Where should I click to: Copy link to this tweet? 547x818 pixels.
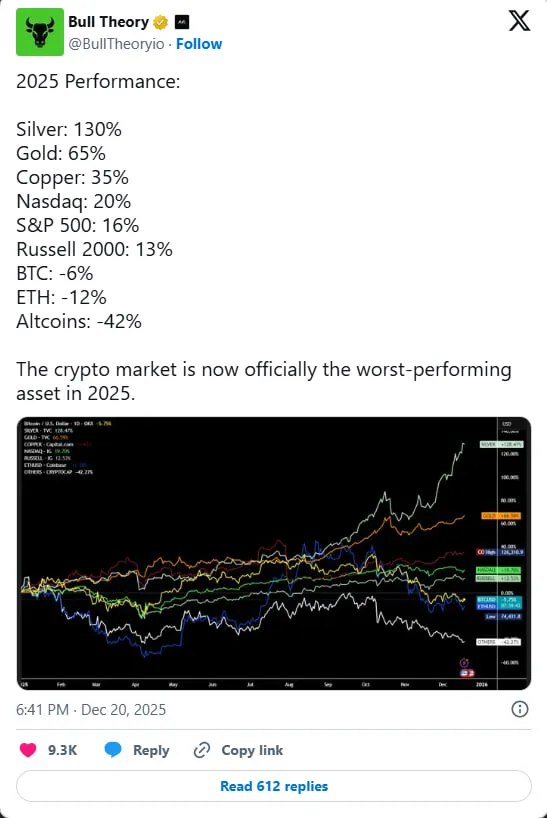(x=238, y=750)
